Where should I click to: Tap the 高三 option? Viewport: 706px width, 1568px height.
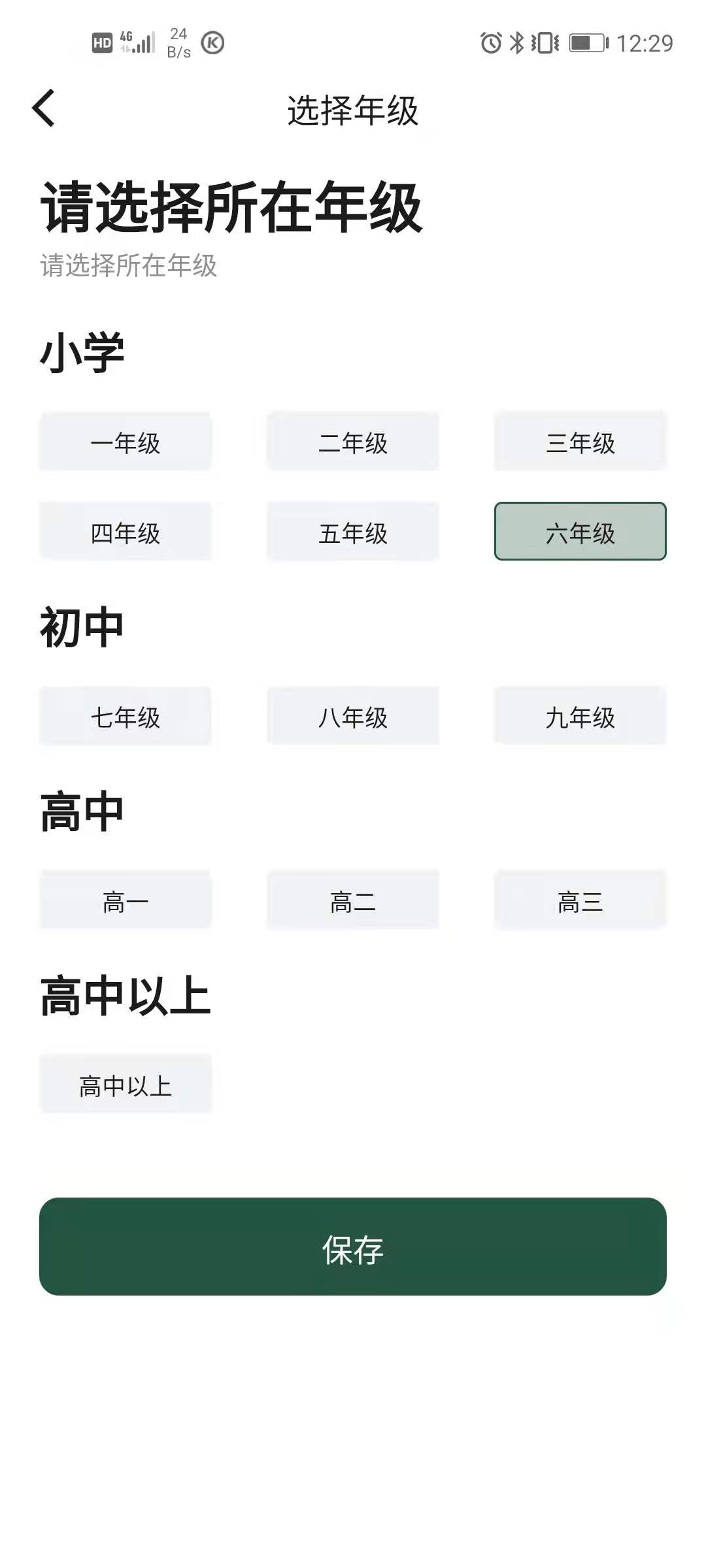click(580, 900)
